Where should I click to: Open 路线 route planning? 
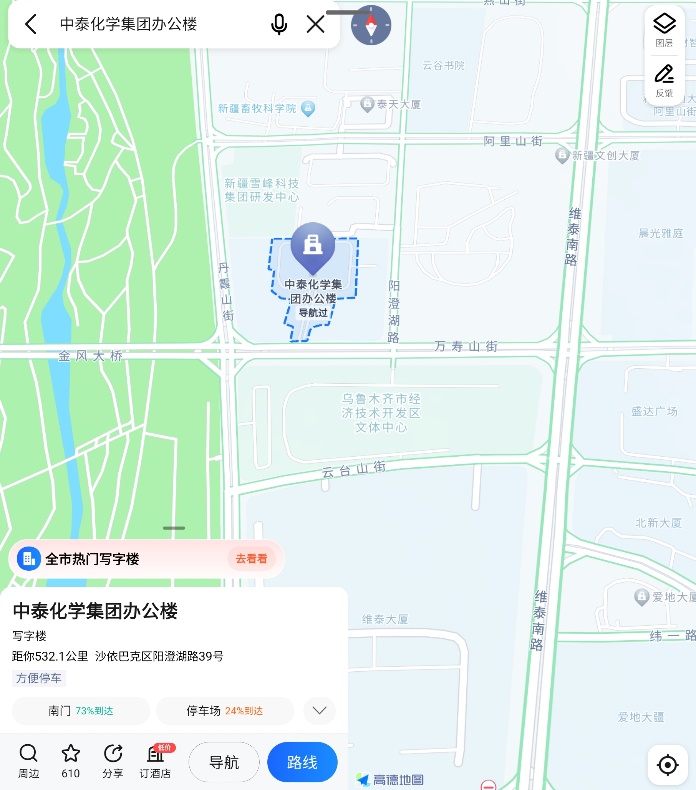click(x=302, y=762)
